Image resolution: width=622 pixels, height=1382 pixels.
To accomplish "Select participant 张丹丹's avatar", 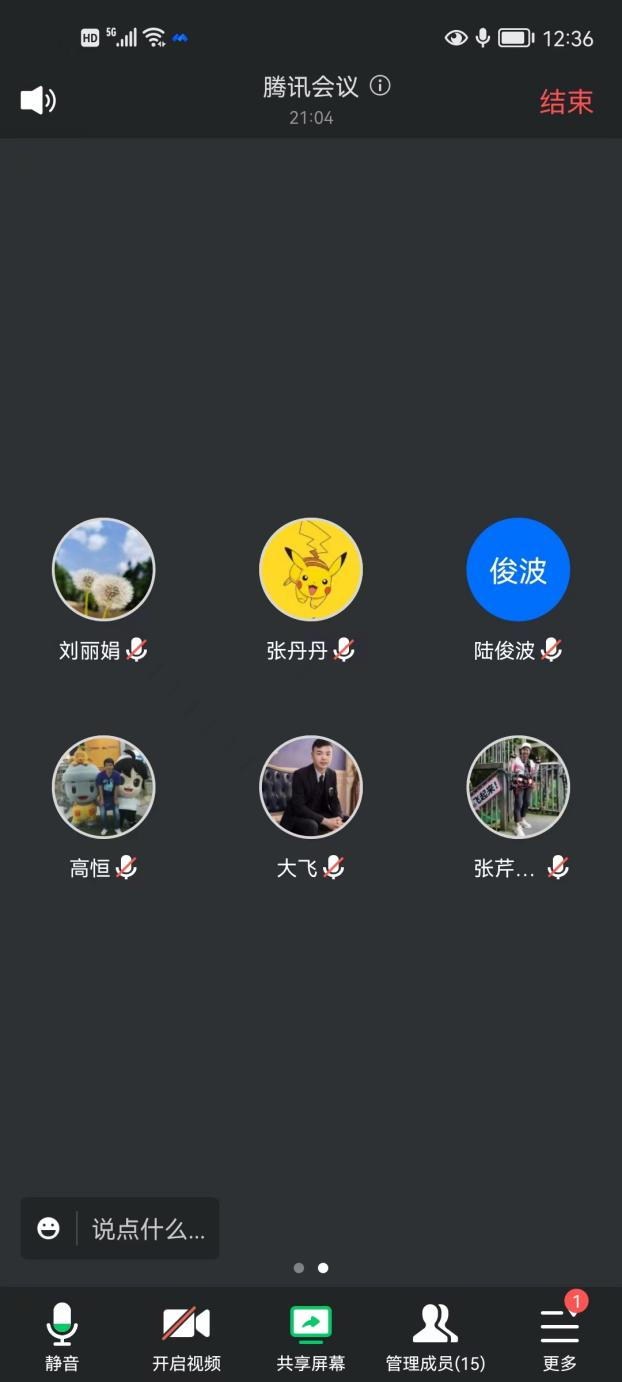I will (311, 570).
